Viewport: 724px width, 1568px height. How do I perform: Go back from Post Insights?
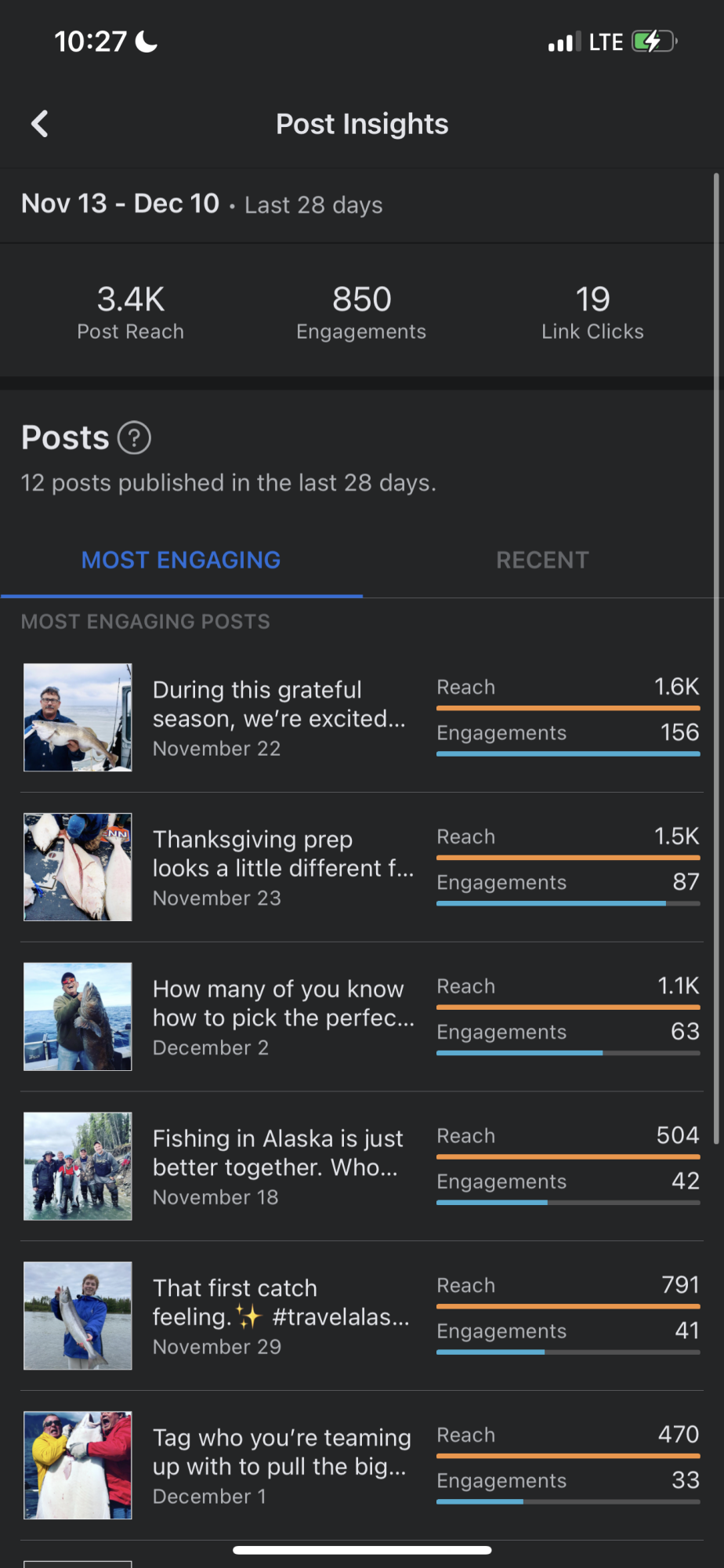(40, 124)
